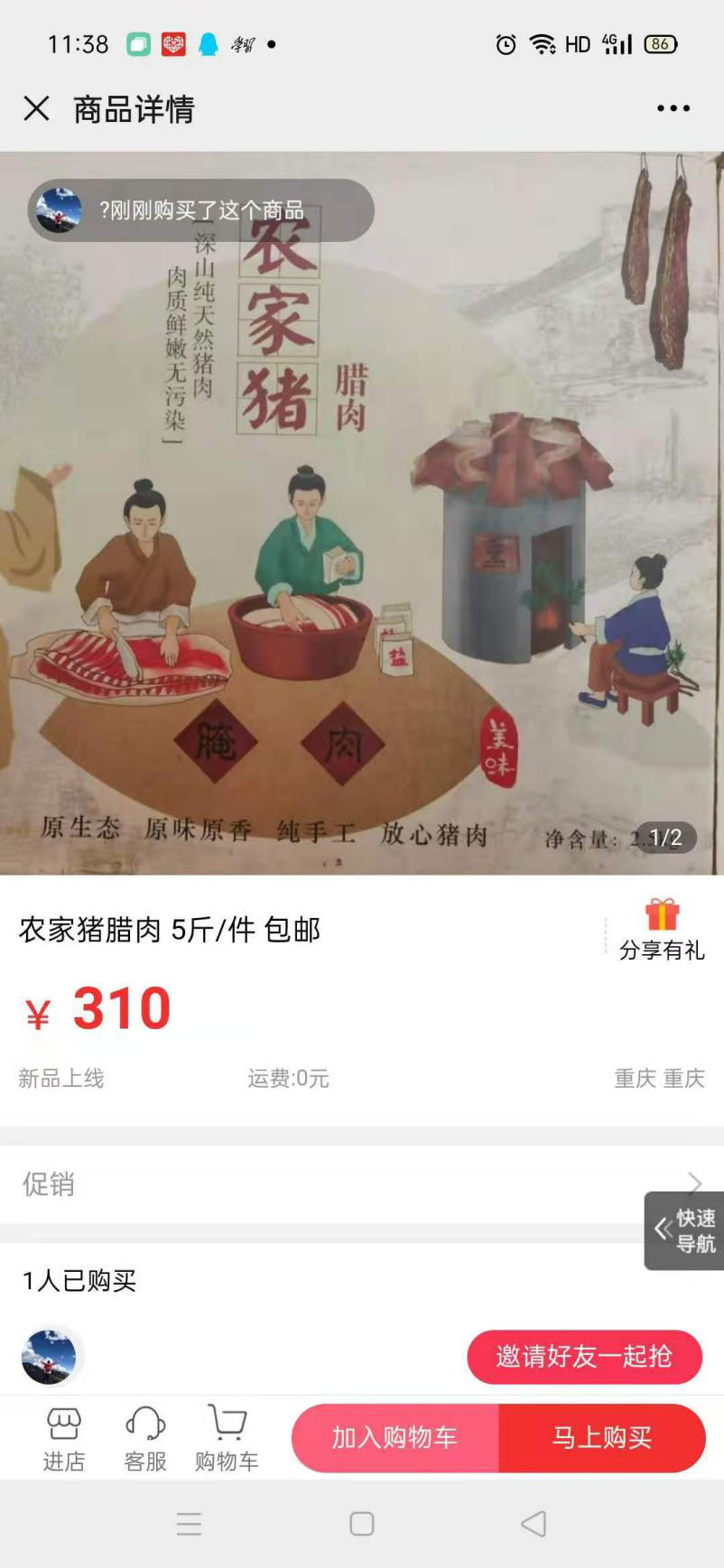Expand details via the 促销 row chevron arrow
The image size is (724, 1568).
pyautogui.click(x=693, y=1183)
